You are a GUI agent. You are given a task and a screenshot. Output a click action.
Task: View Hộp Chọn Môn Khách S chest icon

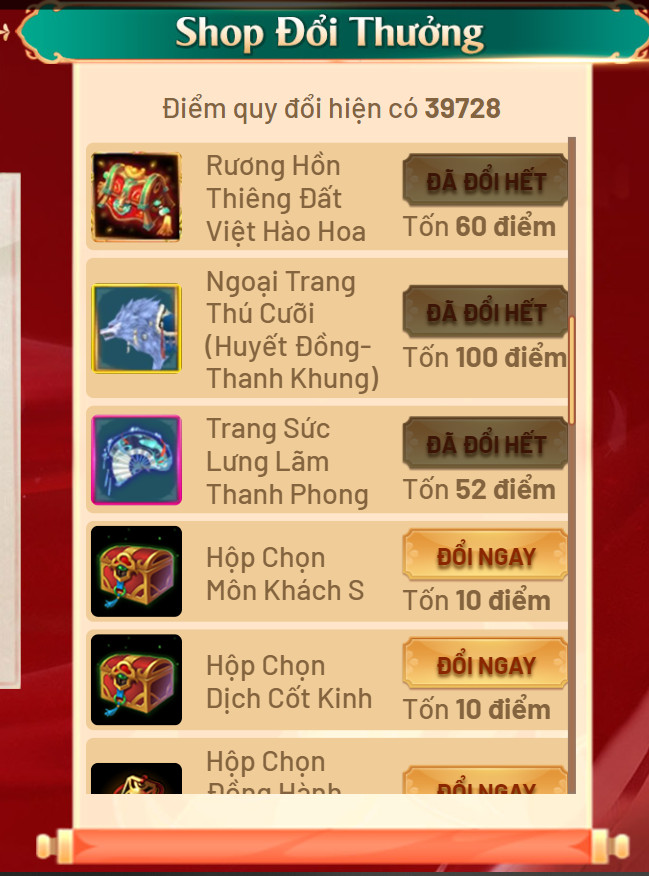pos(136,571)
